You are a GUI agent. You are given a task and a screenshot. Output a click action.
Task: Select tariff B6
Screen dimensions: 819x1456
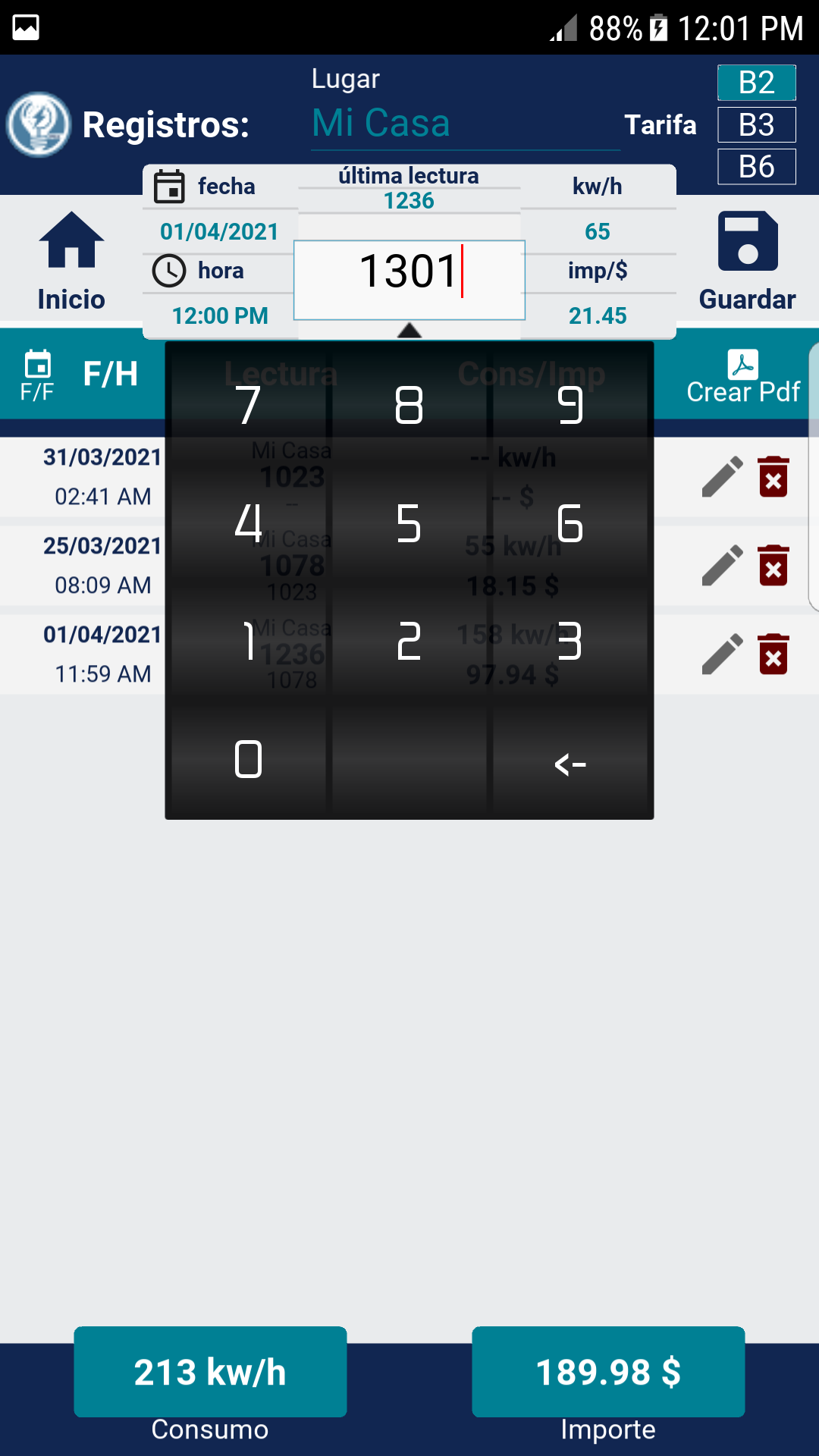click(756, 167)
